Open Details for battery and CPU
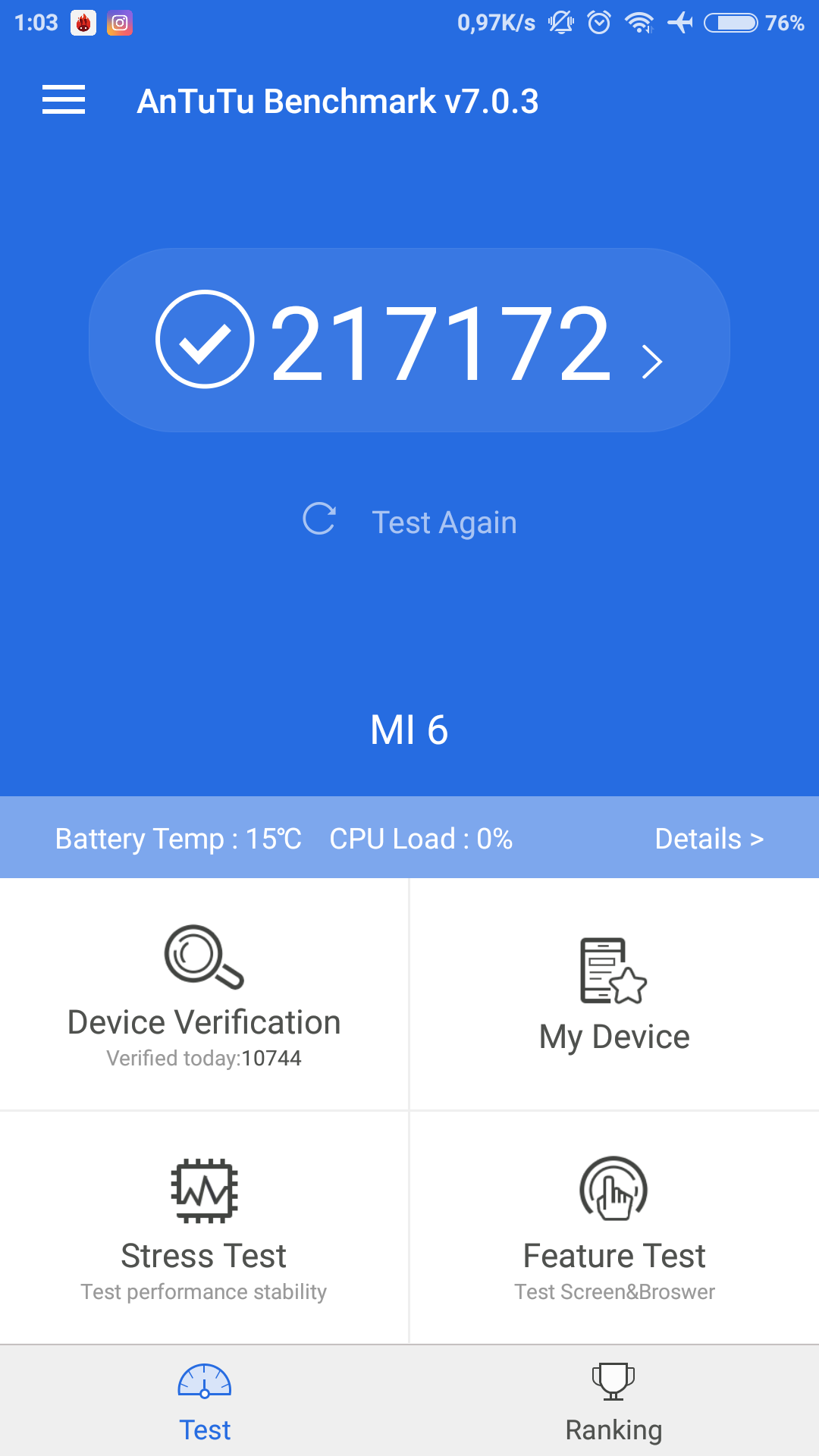Image resolution: width=819 pixels, height=1456 pixels. pyautogui.click(x=708, y=839)
